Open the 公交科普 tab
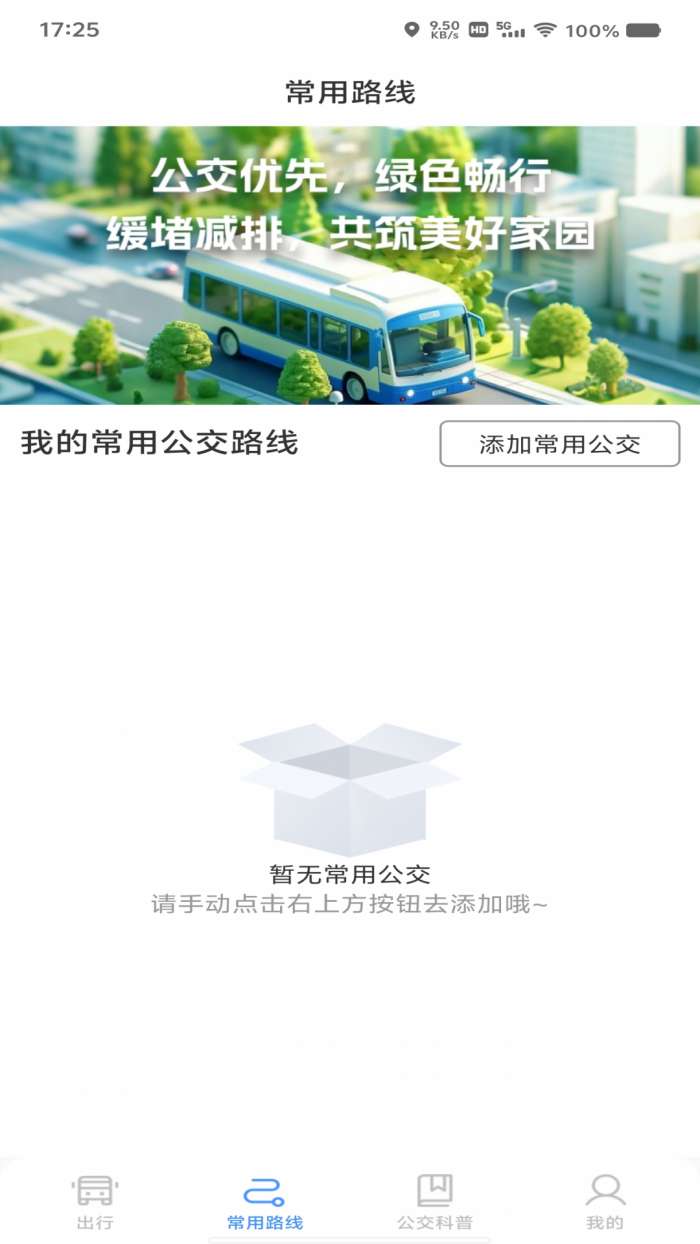The width and height of the screenshot is (700, 1244). tap(434, 1203)
